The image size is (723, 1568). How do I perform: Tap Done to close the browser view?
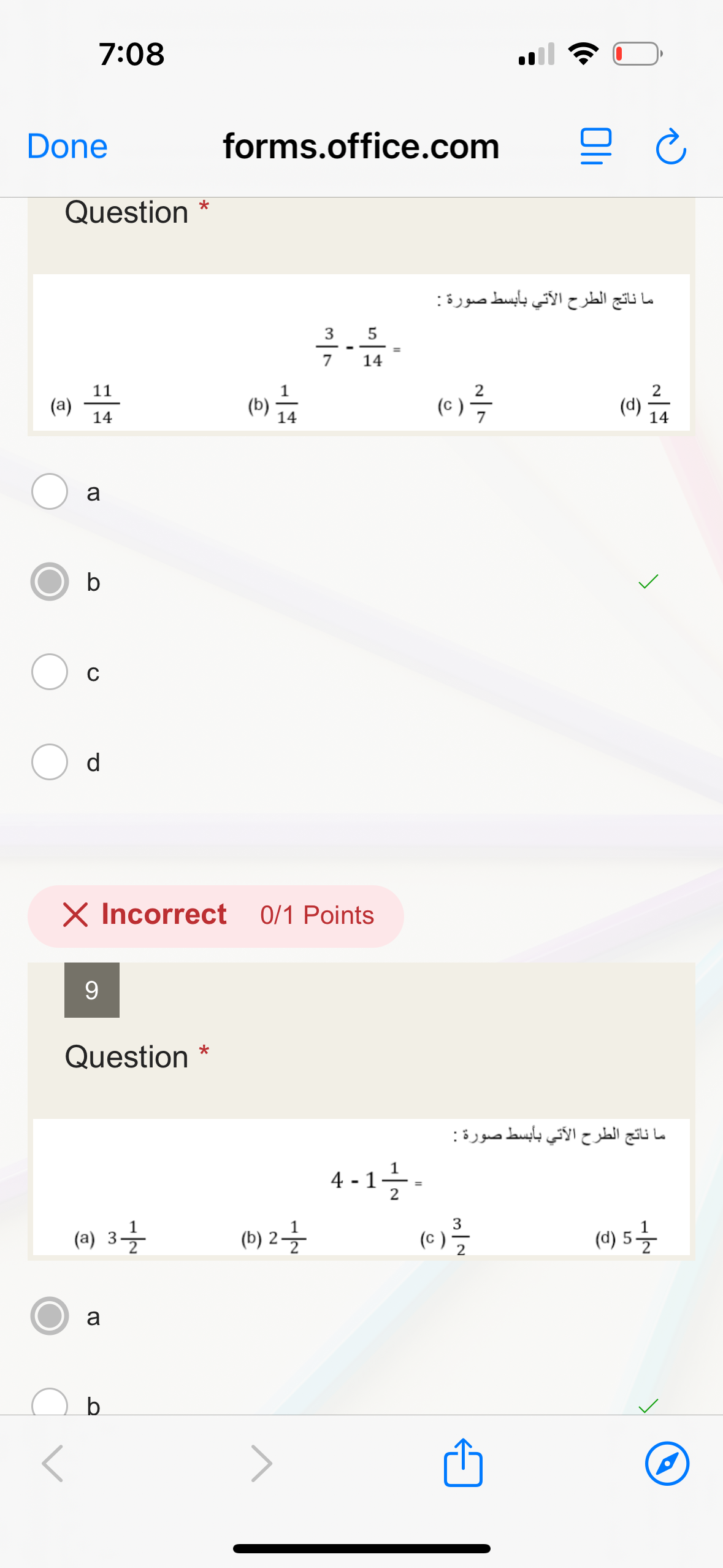[67, 147]
